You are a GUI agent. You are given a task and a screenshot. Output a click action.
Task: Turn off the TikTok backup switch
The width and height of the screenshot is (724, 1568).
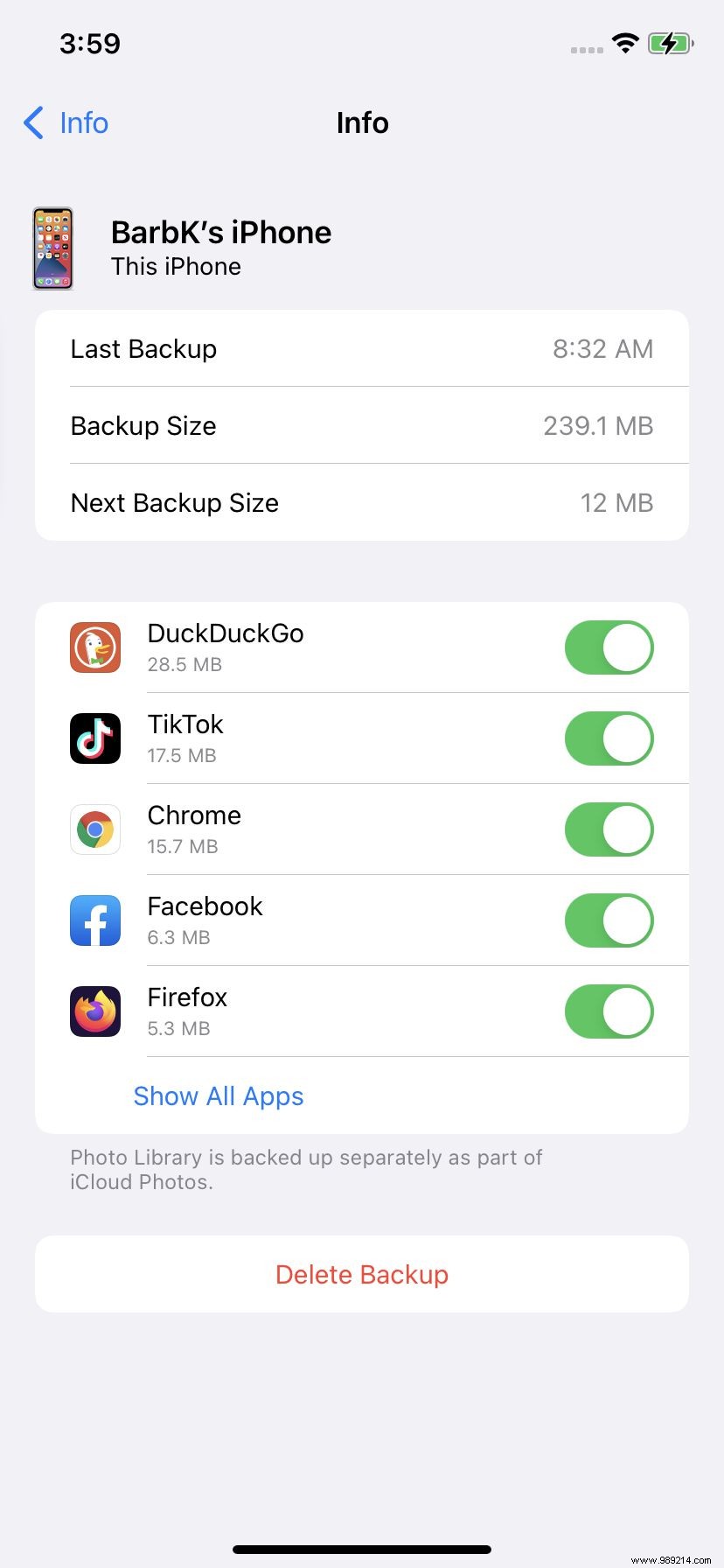(609, 738)
